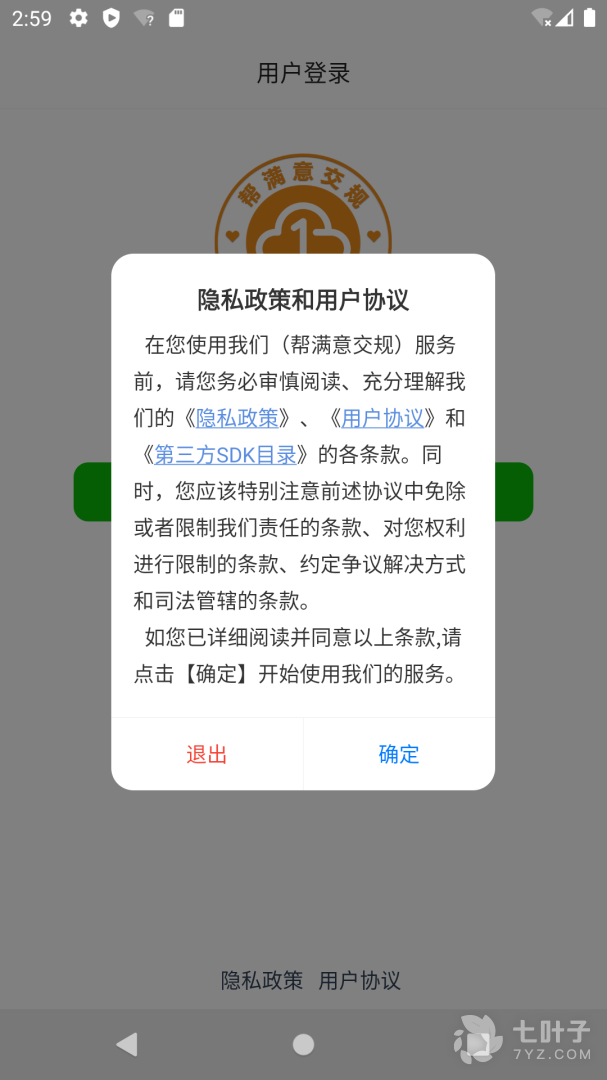The image size is (607, 1080).
Task: Open the 第三方SDK目录 link
Action: pos(225,455)
